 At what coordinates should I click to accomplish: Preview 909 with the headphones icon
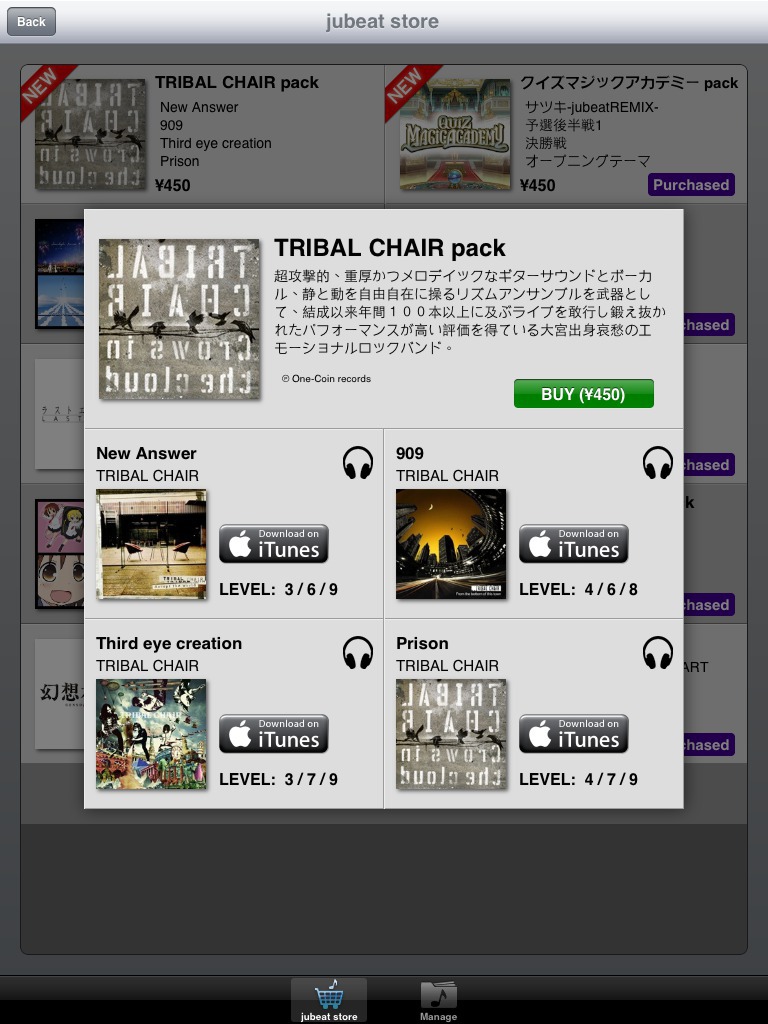(657, 463)
